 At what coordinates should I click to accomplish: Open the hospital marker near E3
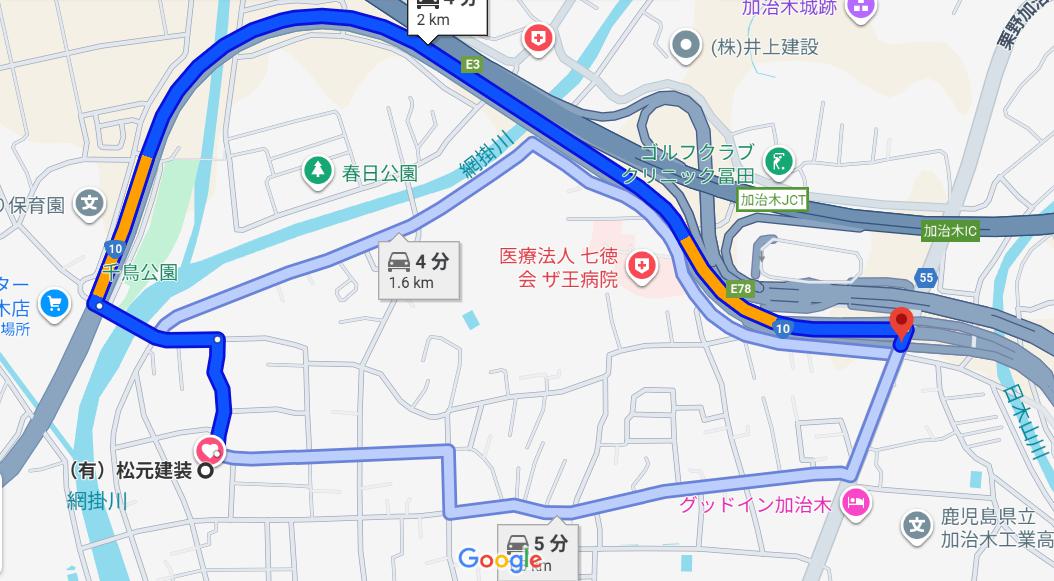point(539,39)
